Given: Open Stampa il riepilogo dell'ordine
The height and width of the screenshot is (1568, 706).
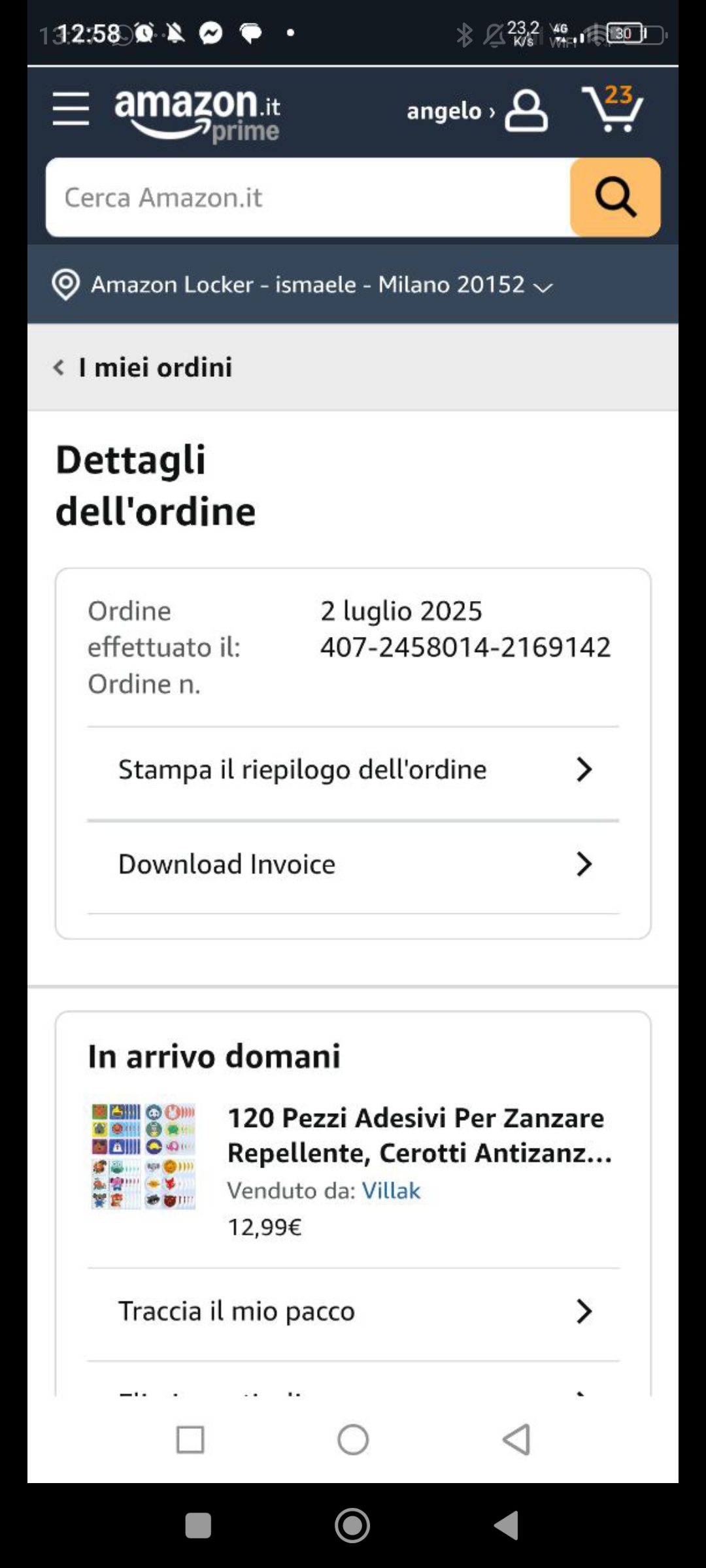Looking at the screenshot, I should tap(353, 770).
